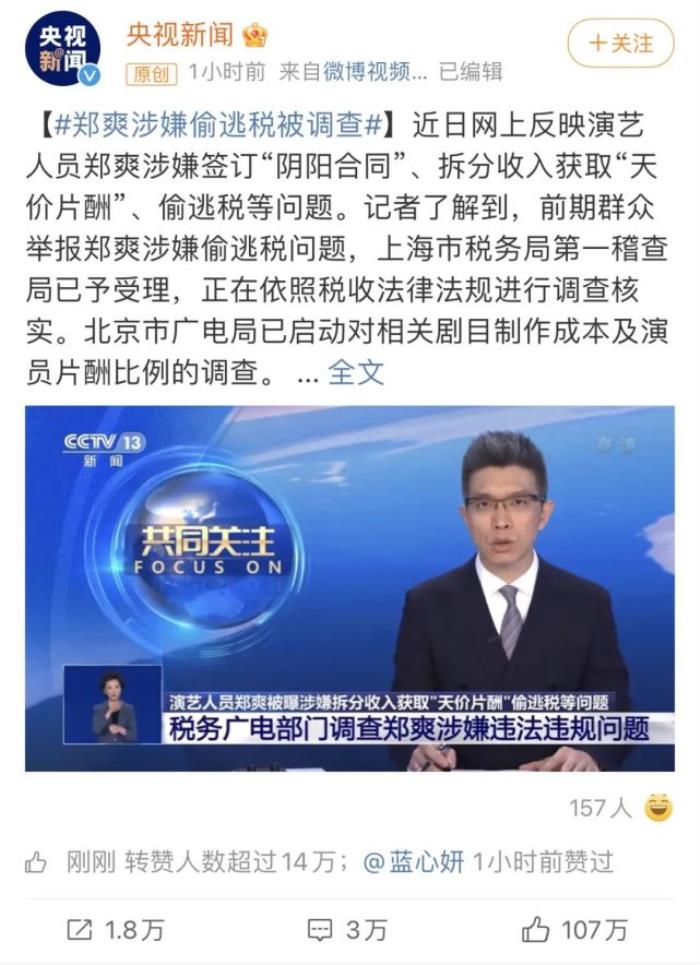This screenshot has width=700, height=965.
Task: Play the CCTV news video
Action: (x=349, y=588)
